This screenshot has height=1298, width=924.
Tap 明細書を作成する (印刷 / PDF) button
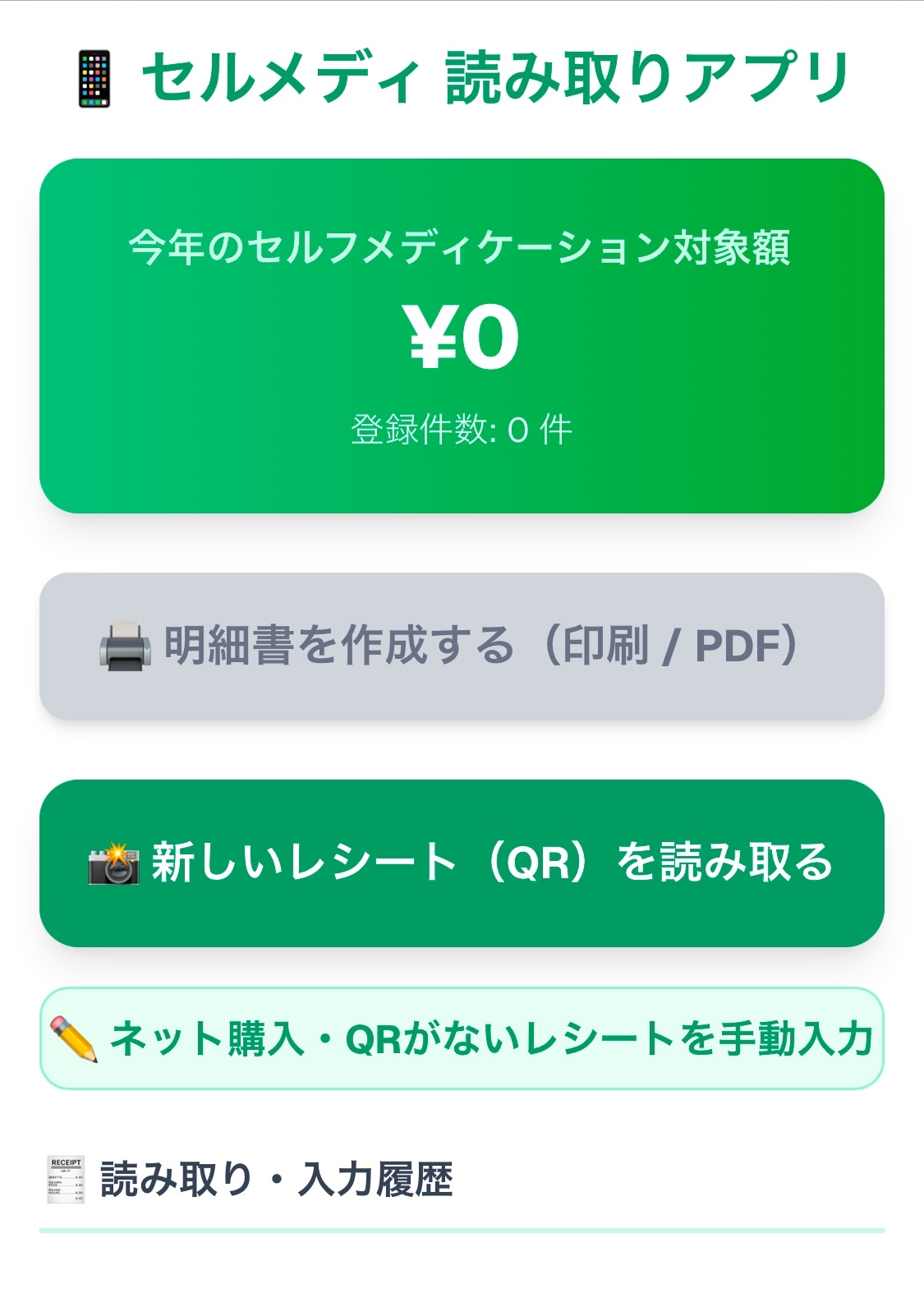(x=462, y=647)
